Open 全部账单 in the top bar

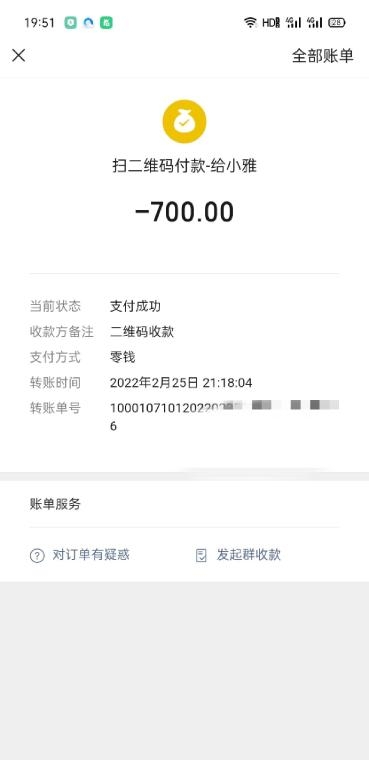[322, 56]
